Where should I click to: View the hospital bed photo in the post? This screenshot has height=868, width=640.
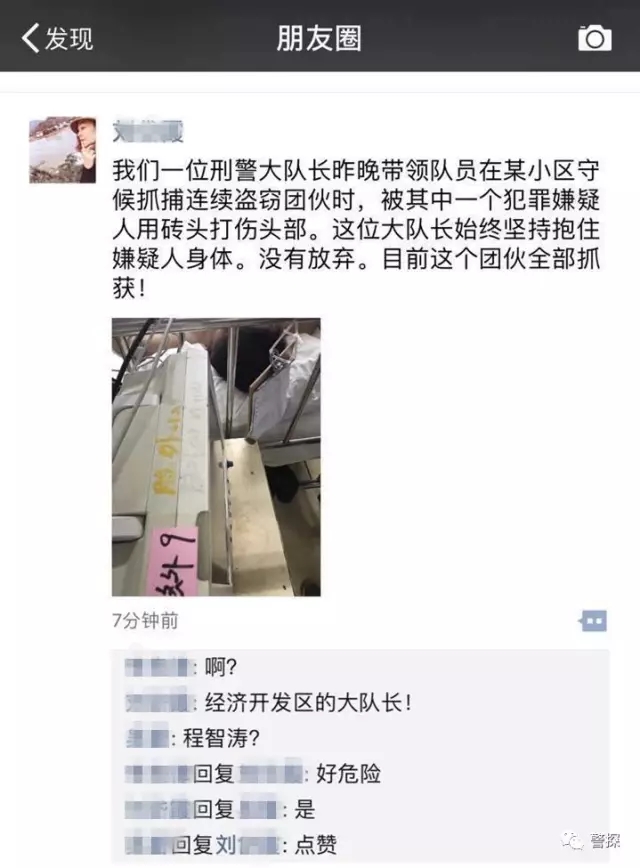tap(216, 457)
